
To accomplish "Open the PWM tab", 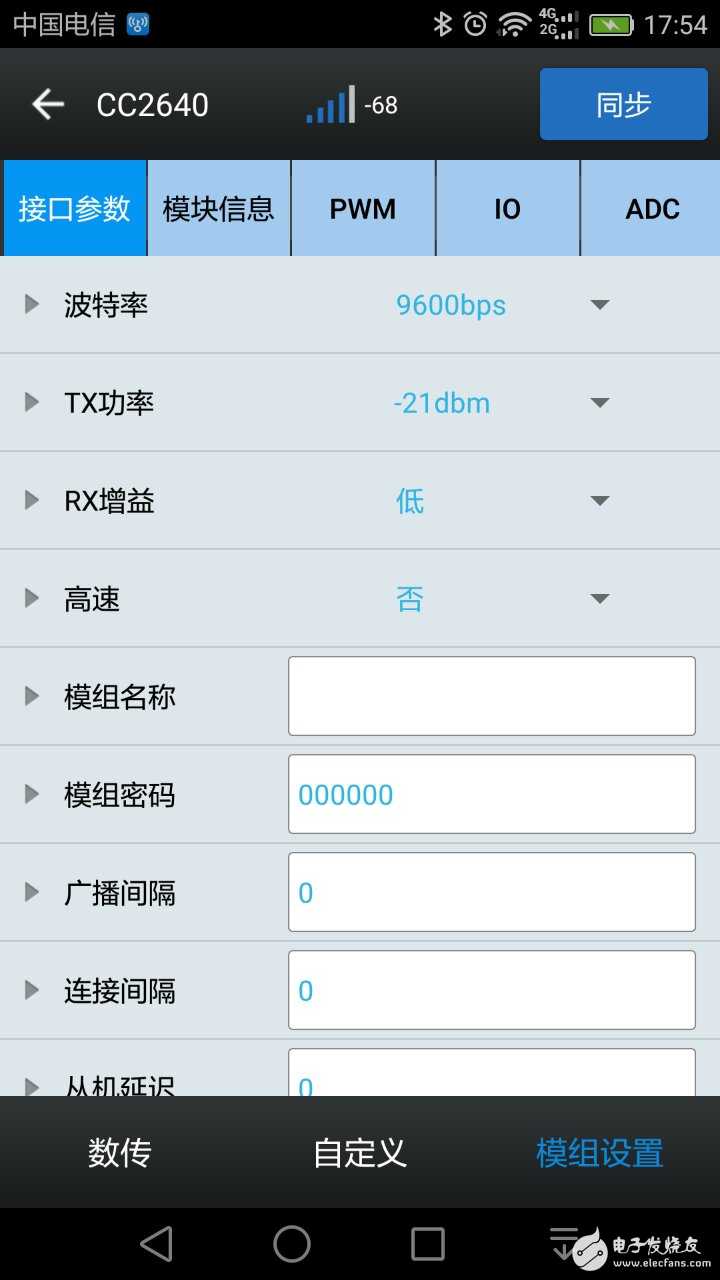I will pyautogui.click(x=363, y=208).
